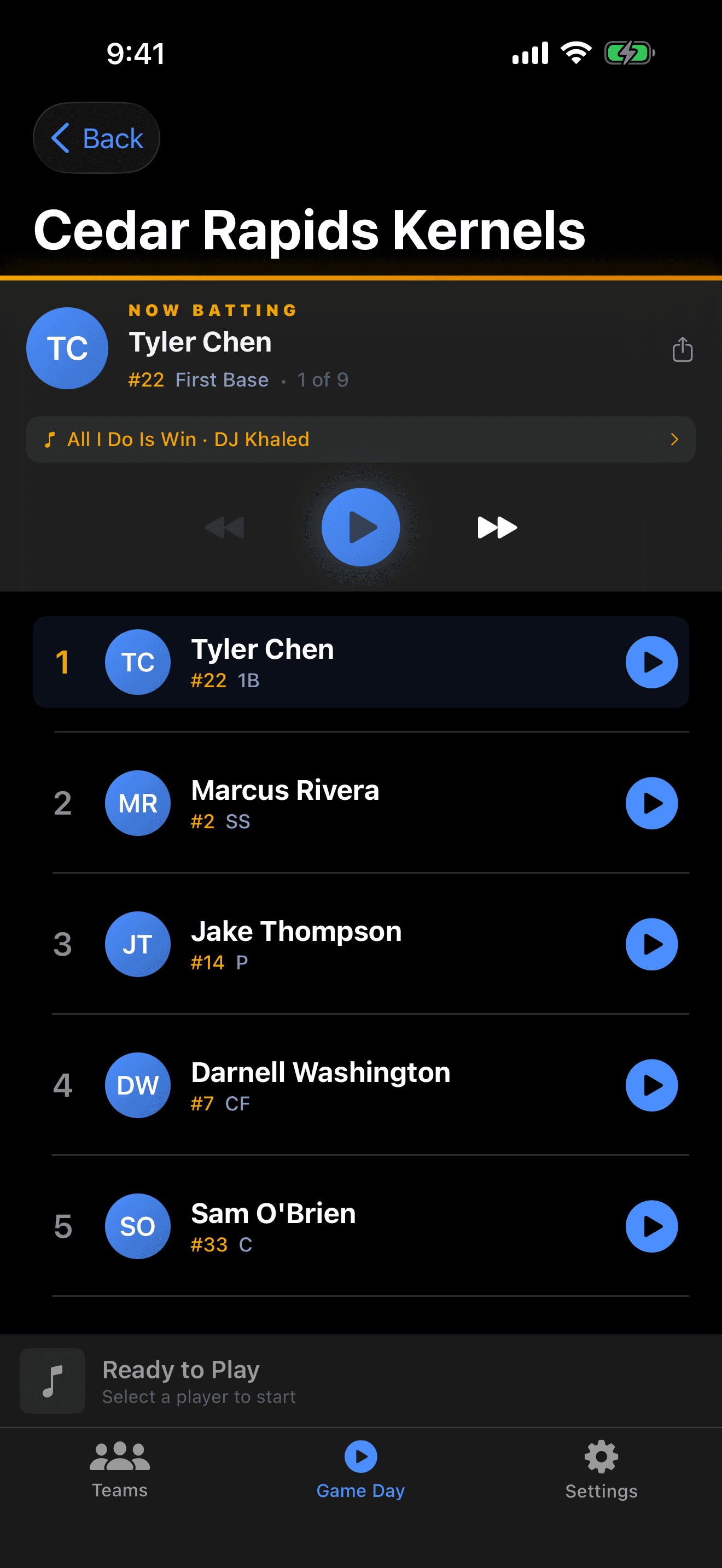Rewind the currently playing track
Image resolution: width=722 pixels, height=1568 pixels.
pyautogui.click(x=224, y=527)
